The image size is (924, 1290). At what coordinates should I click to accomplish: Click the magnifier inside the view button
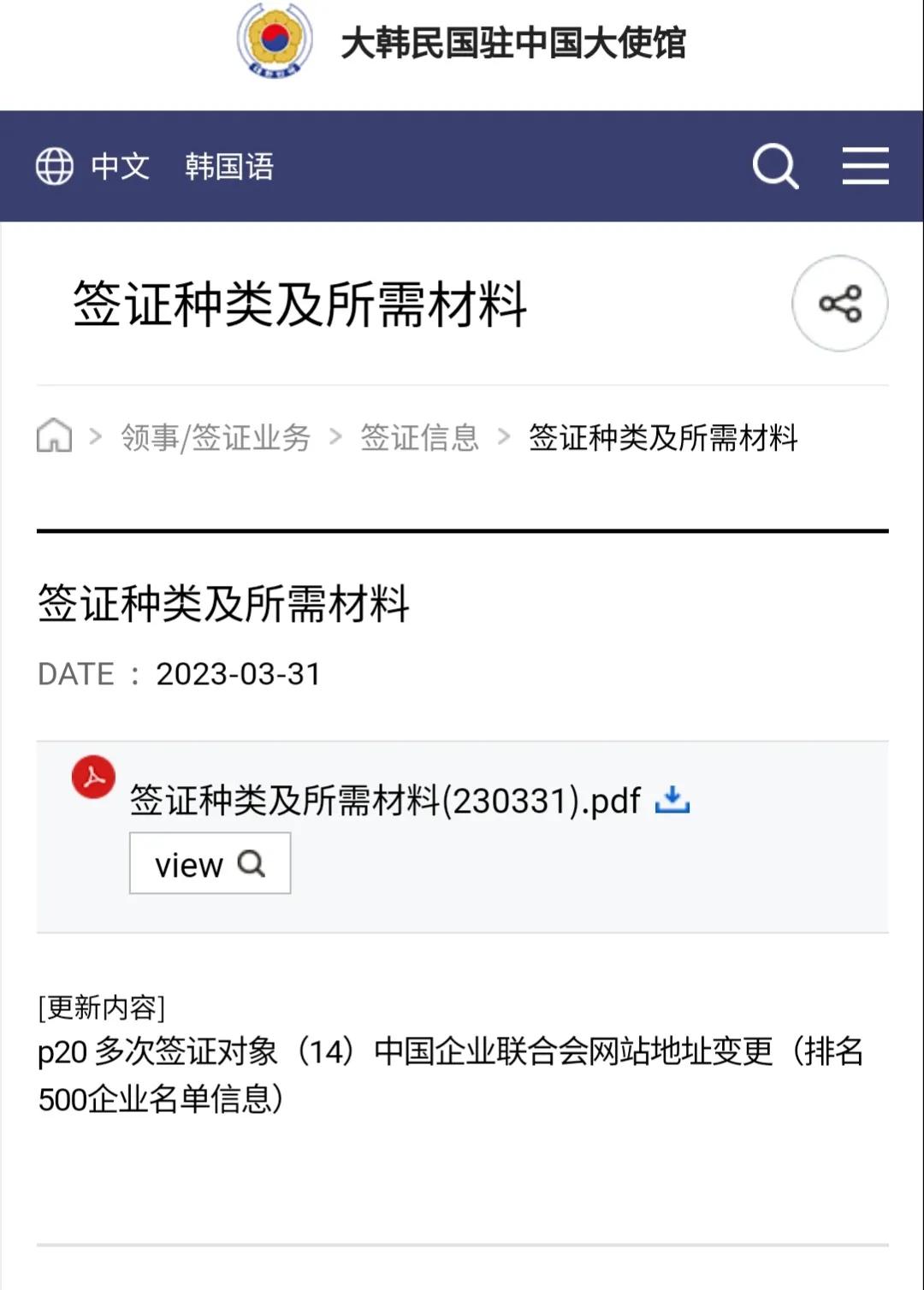coord(252,863)
